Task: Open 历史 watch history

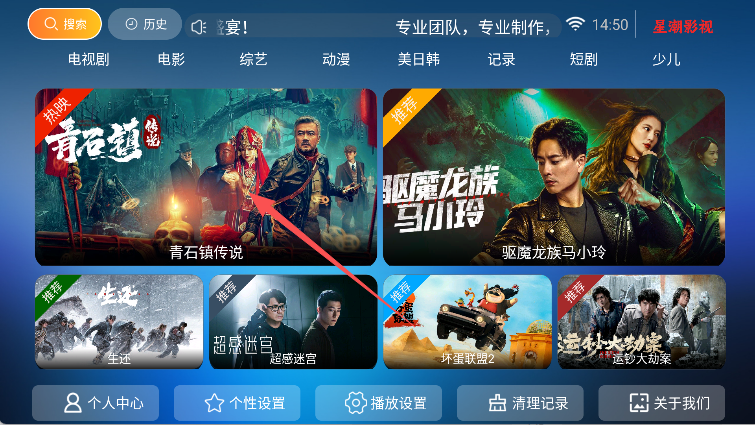Action: 145,24
